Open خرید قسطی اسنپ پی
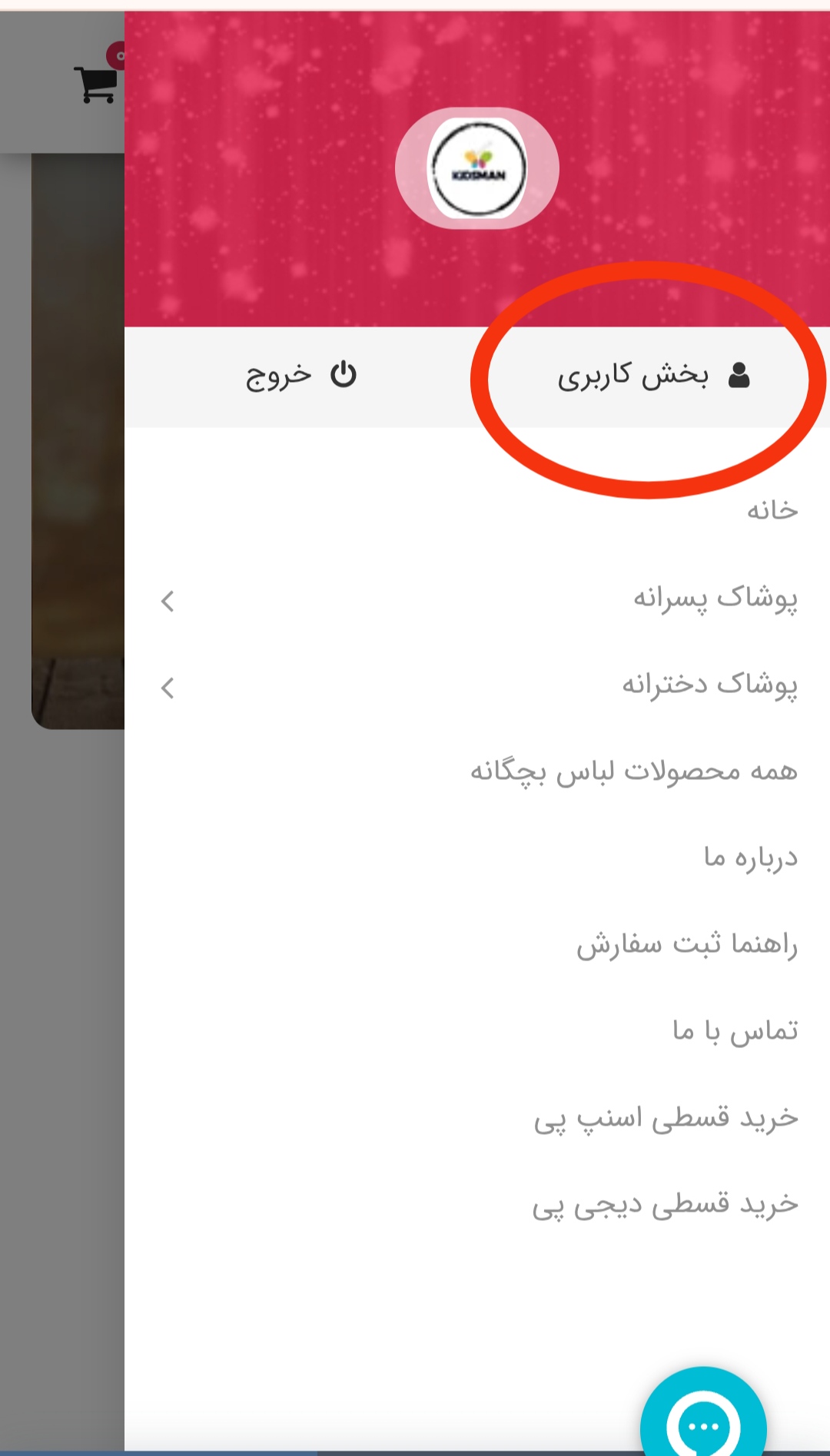830x1456 pixels. [x=666, y=1118]
